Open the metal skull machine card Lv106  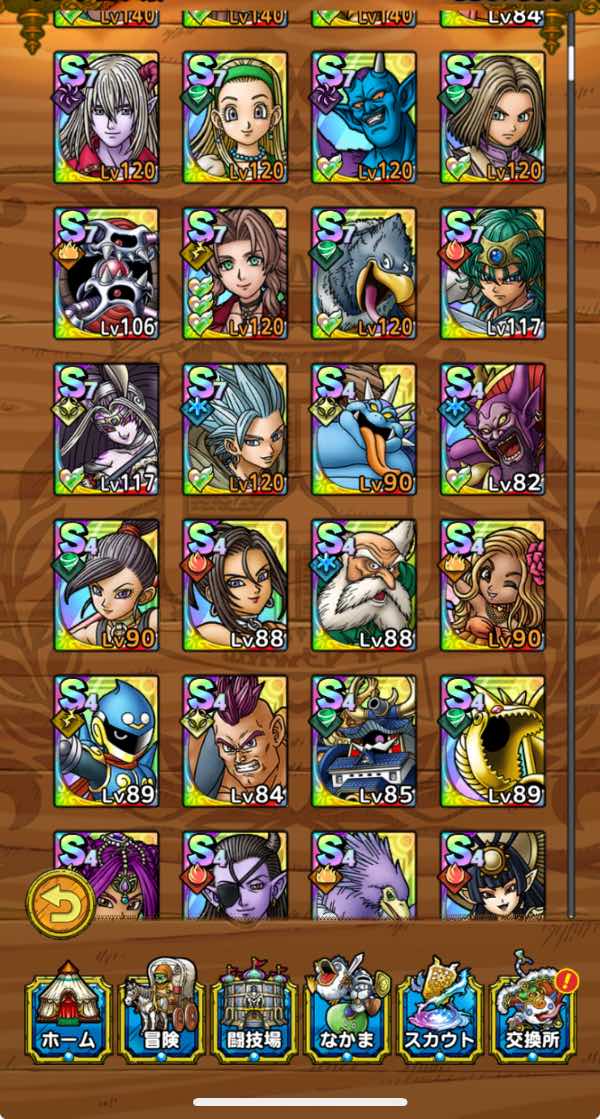coord(106,274)
